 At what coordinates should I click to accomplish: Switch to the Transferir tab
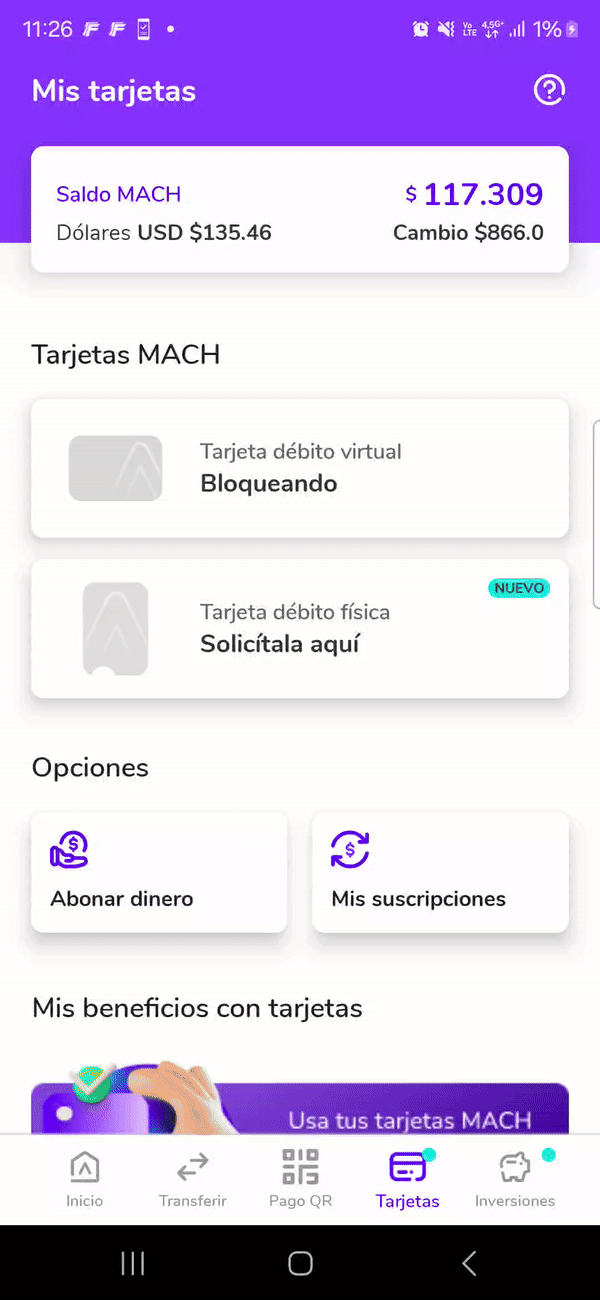(193, 1180)
